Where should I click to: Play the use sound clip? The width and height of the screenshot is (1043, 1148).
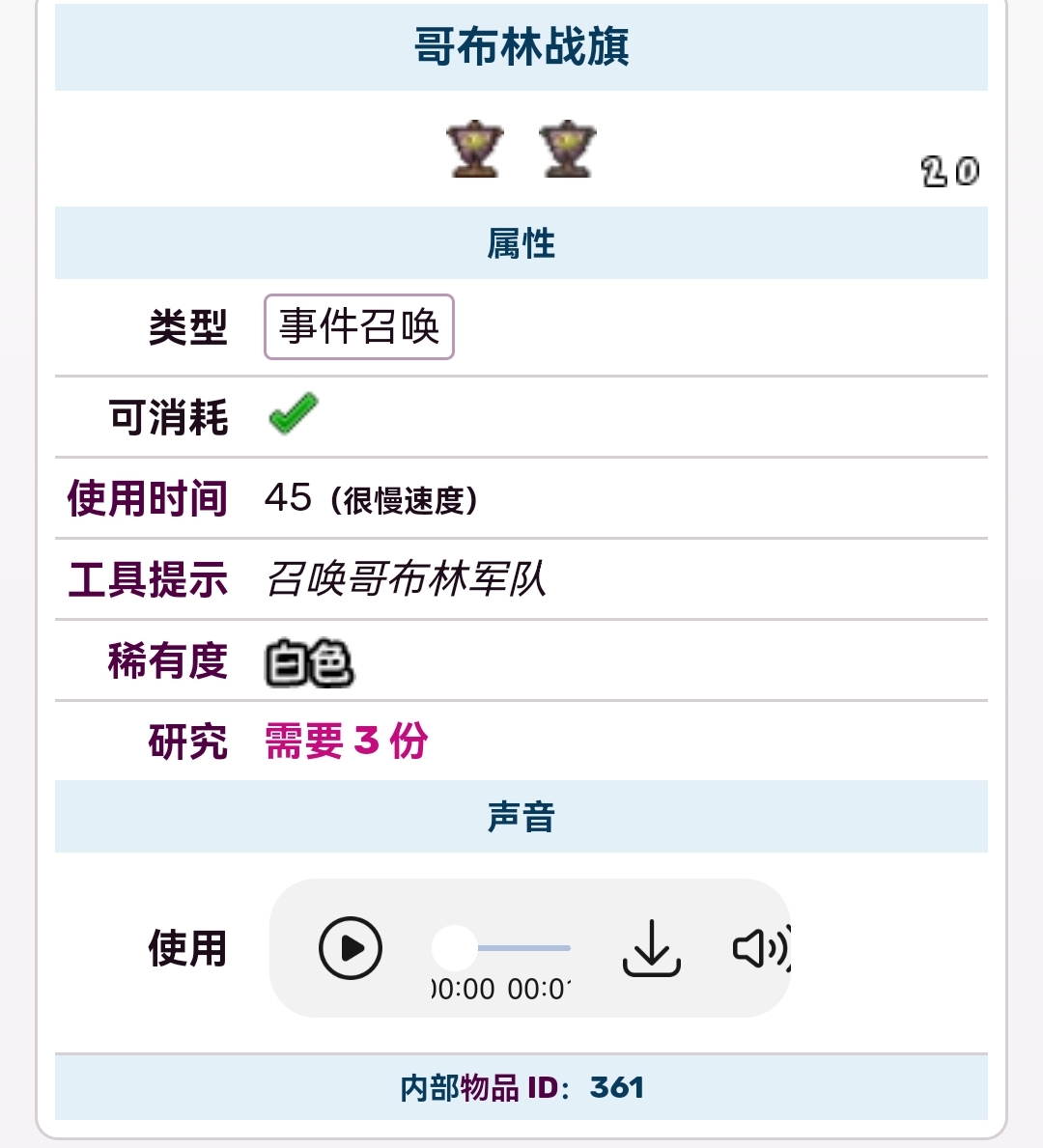(x=351, y=948)
